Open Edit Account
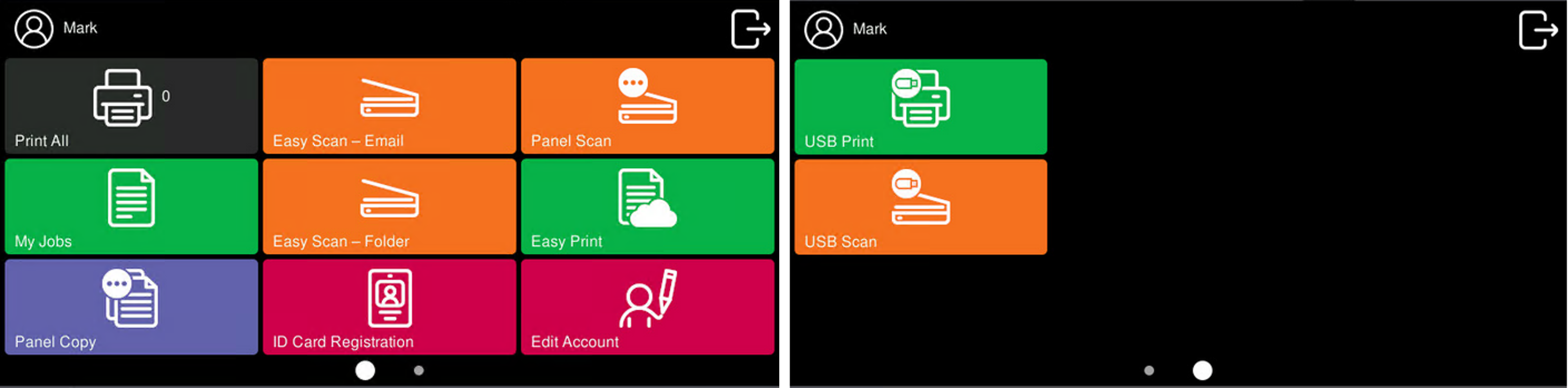 647,307
